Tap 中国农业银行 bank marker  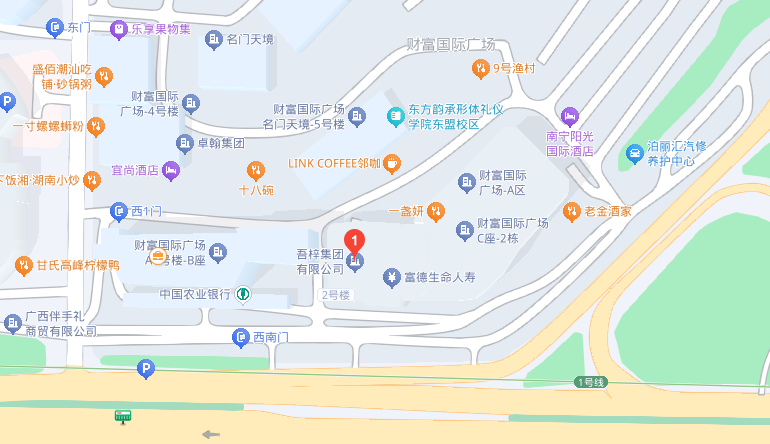point(243,295)
